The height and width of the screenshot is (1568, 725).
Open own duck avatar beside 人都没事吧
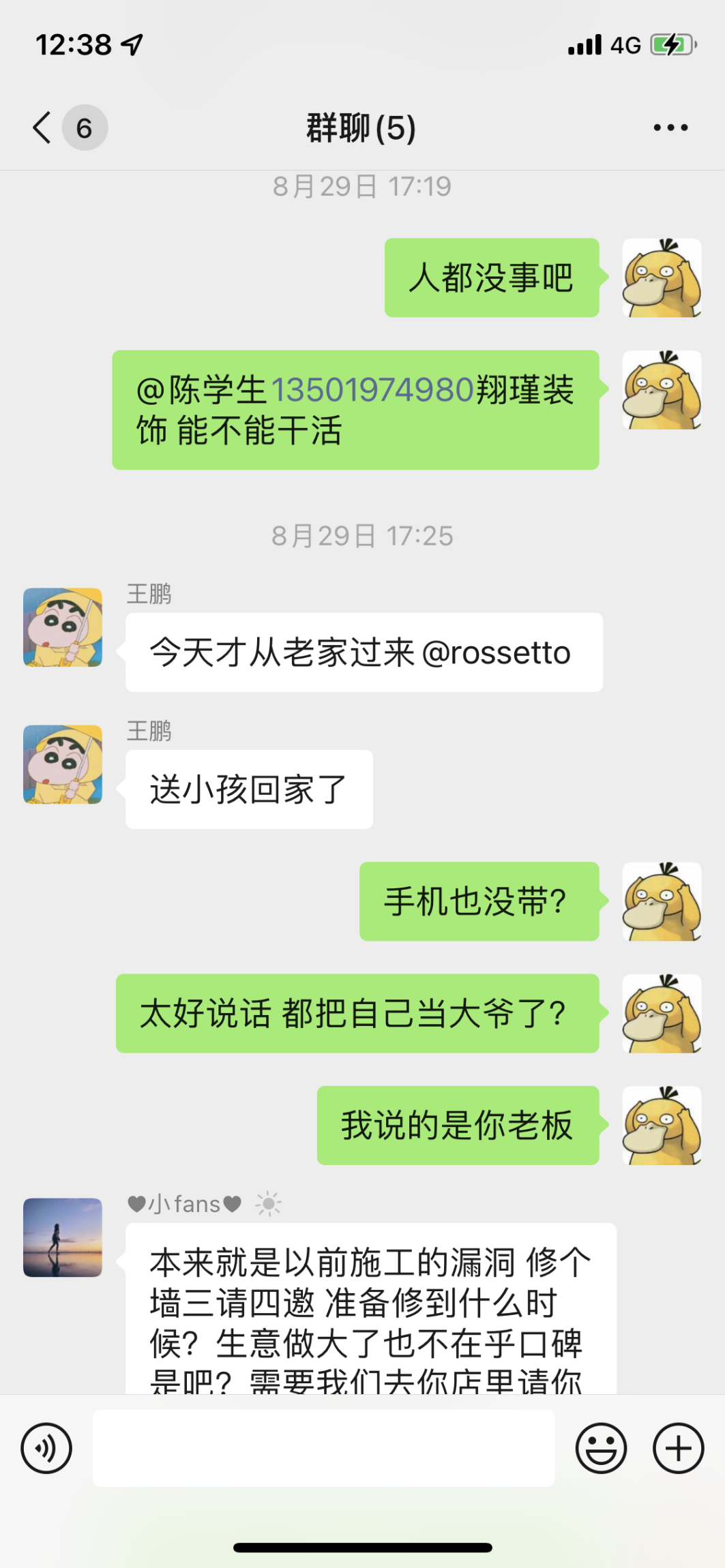point(662,277)
